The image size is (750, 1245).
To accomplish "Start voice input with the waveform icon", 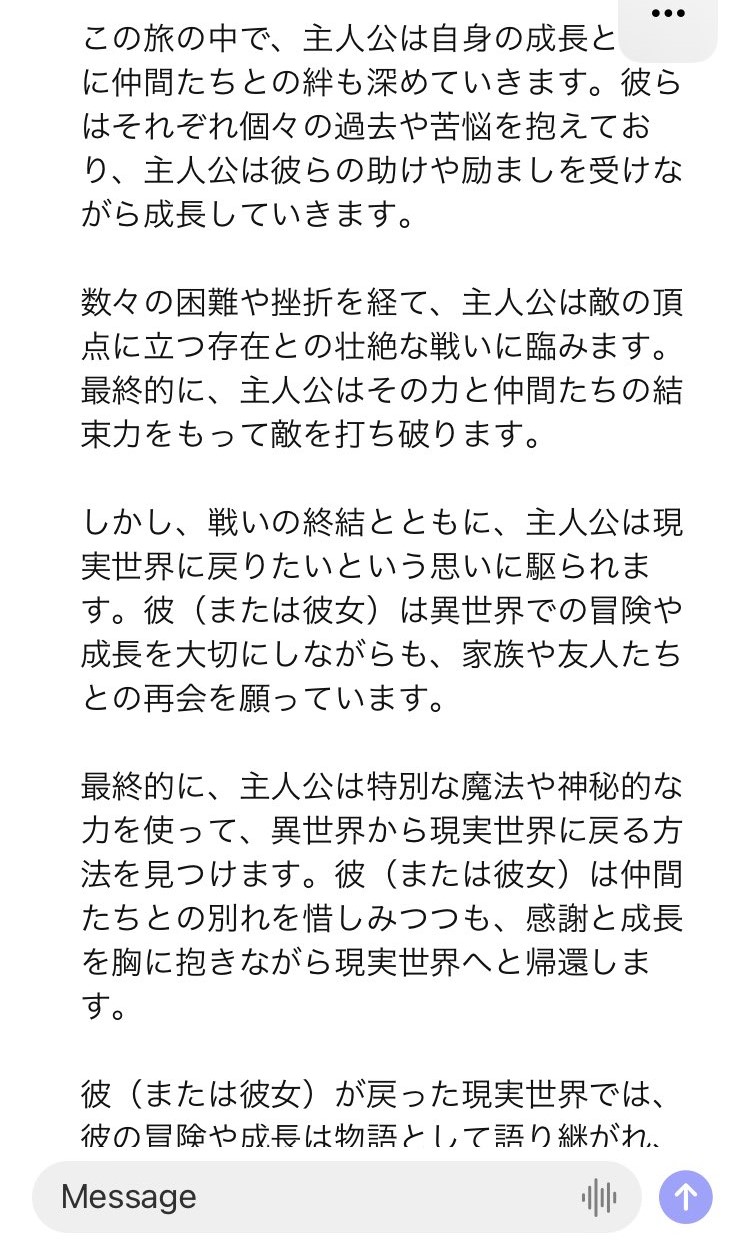I will 599,1197.
